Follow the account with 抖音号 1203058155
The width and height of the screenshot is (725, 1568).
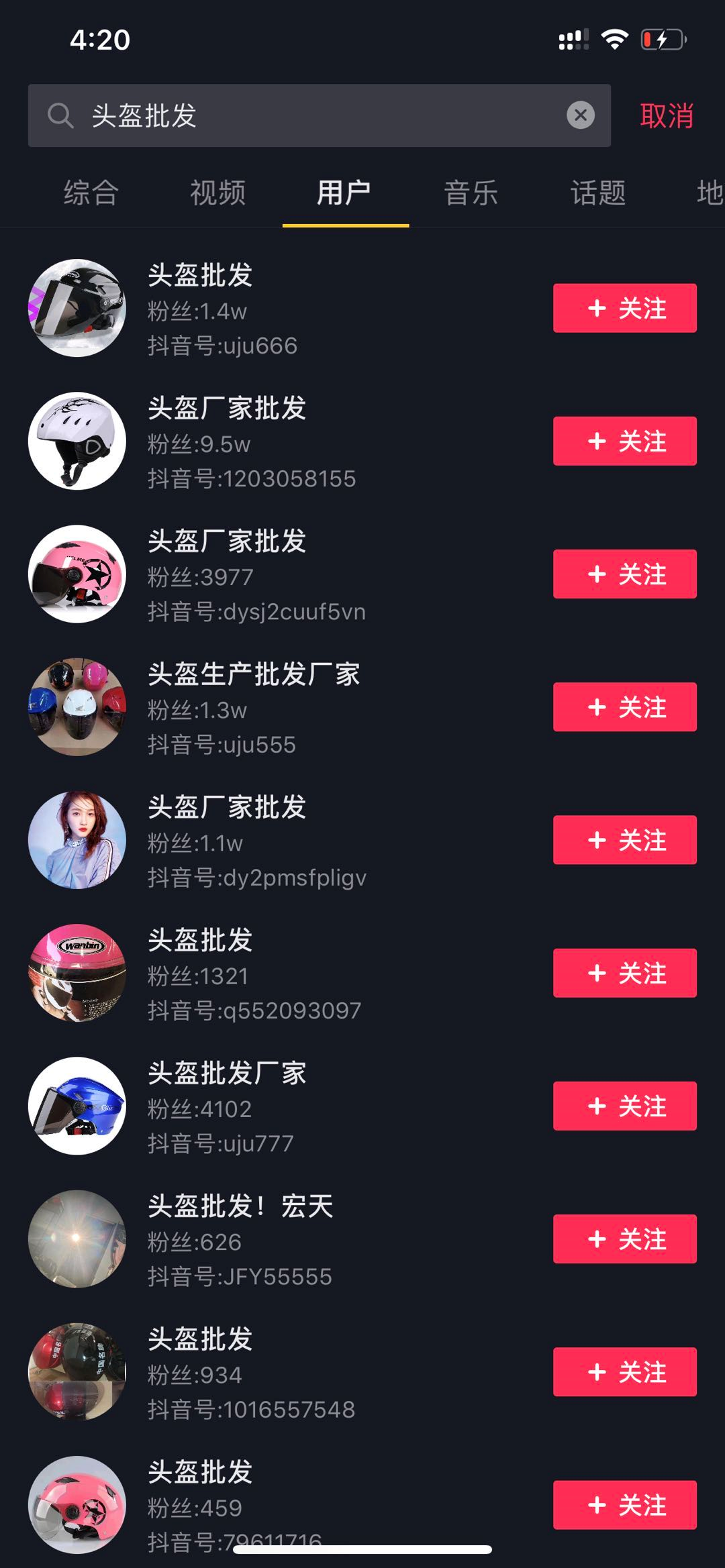624,441
